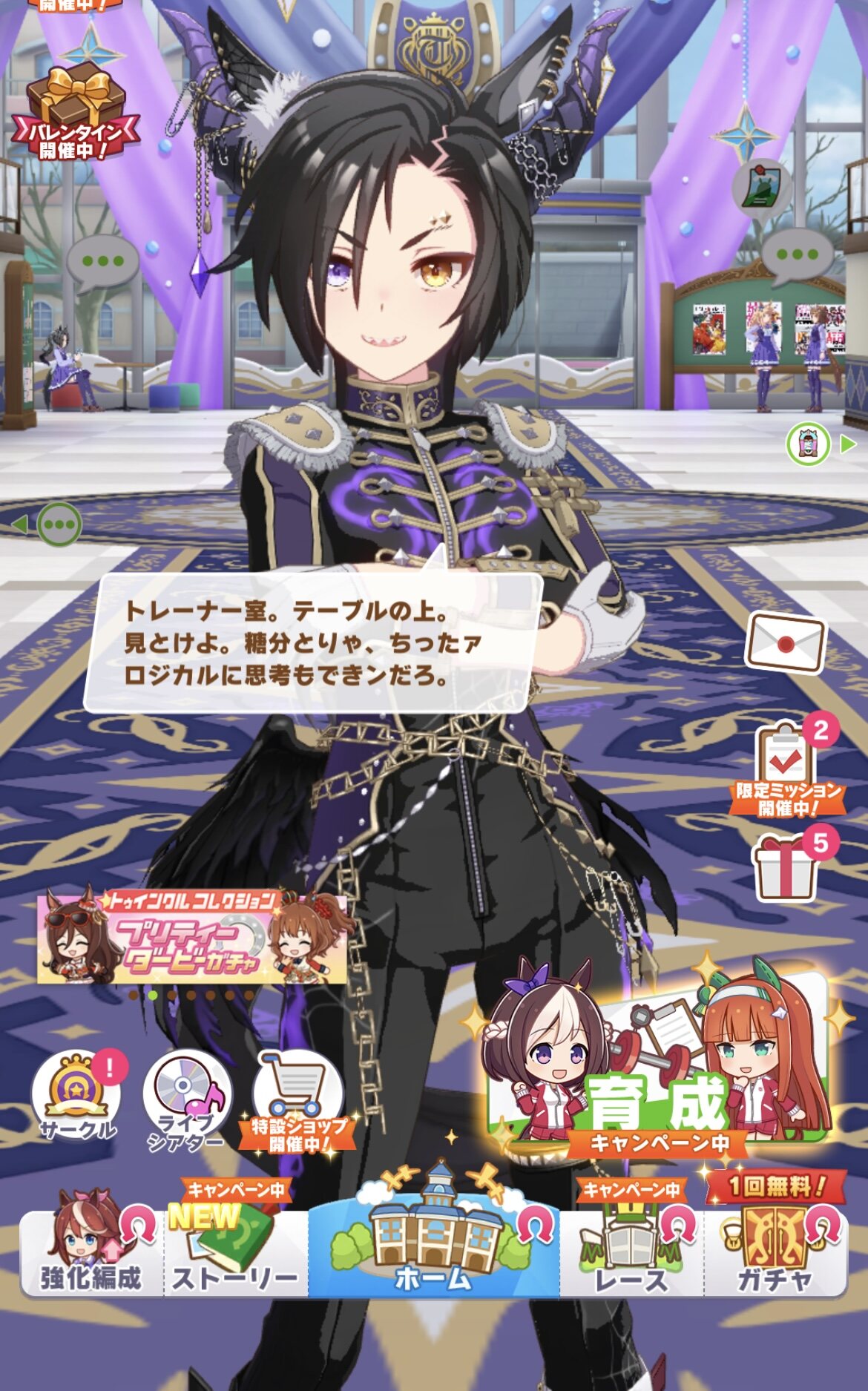Open the mail envelope icon

pos(786,643)
